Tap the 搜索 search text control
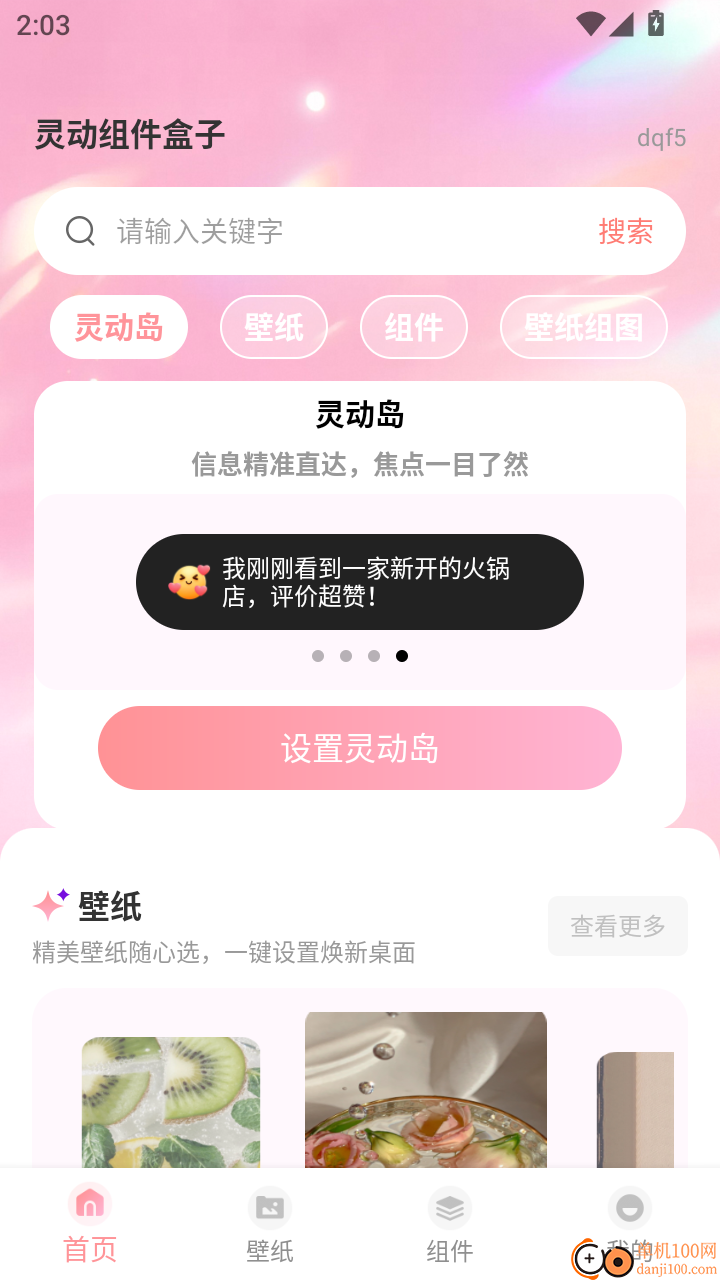The image size is (720, 1280). coord(626,231)
